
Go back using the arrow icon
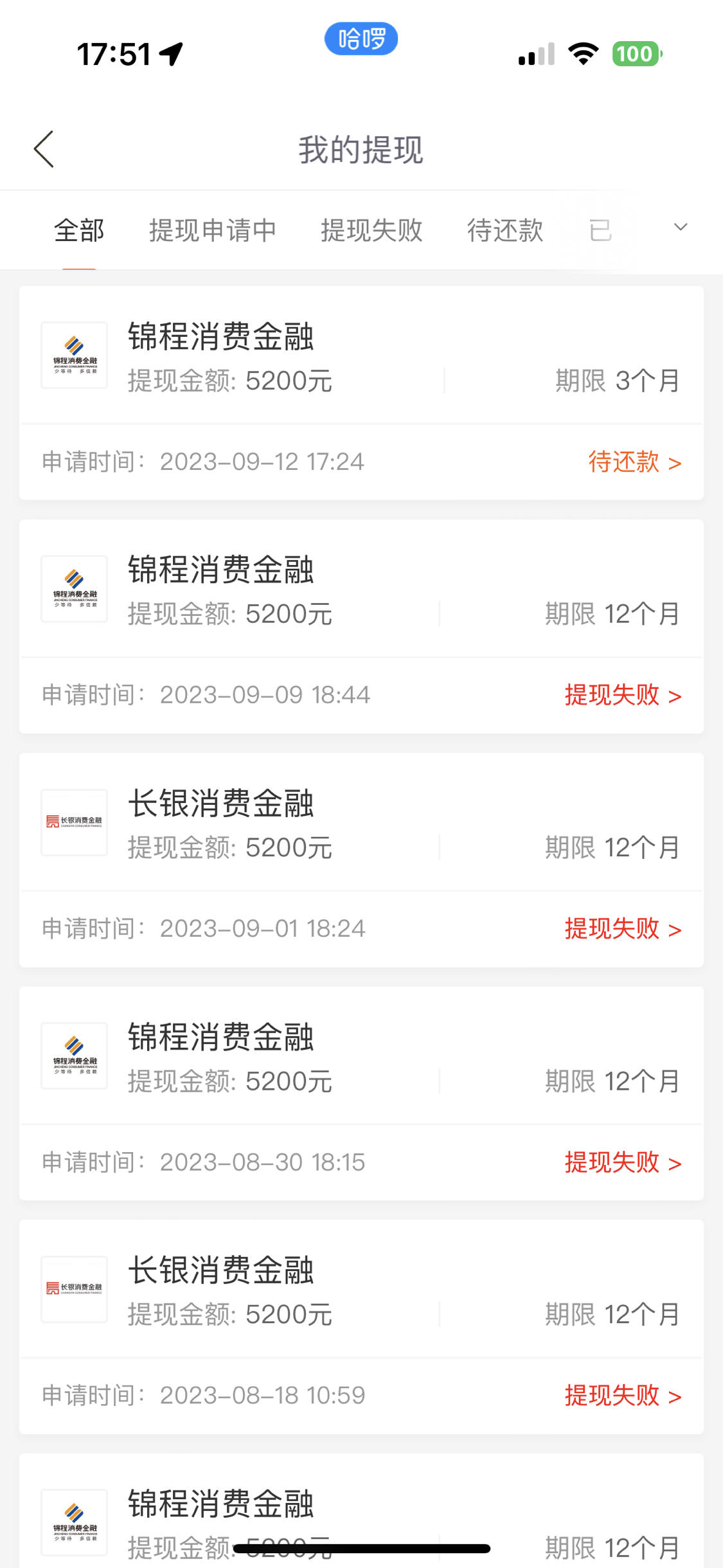[44, 149]
